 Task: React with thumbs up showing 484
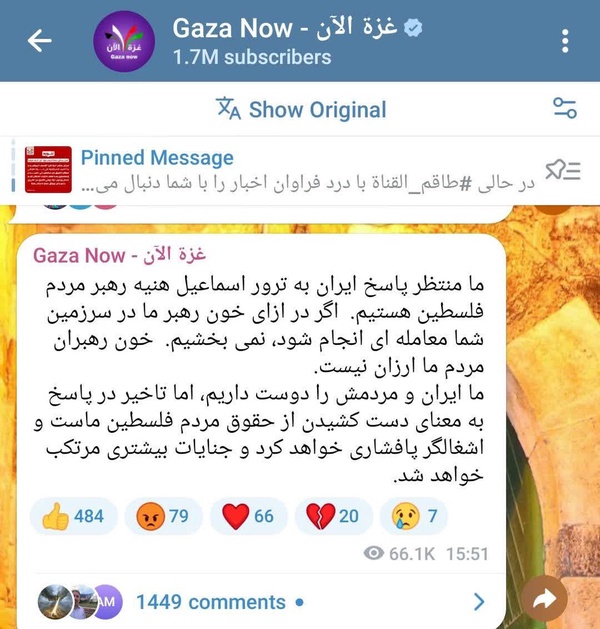[x=73, y=516]
